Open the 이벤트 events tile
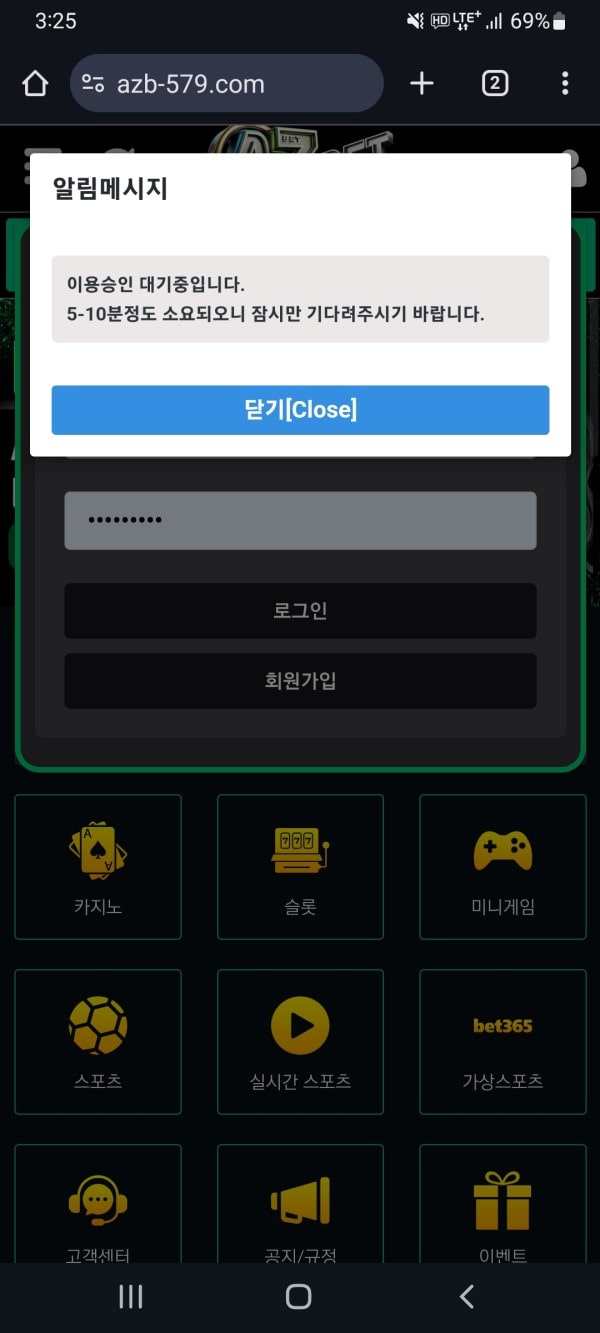 [x=502, y=1210]
